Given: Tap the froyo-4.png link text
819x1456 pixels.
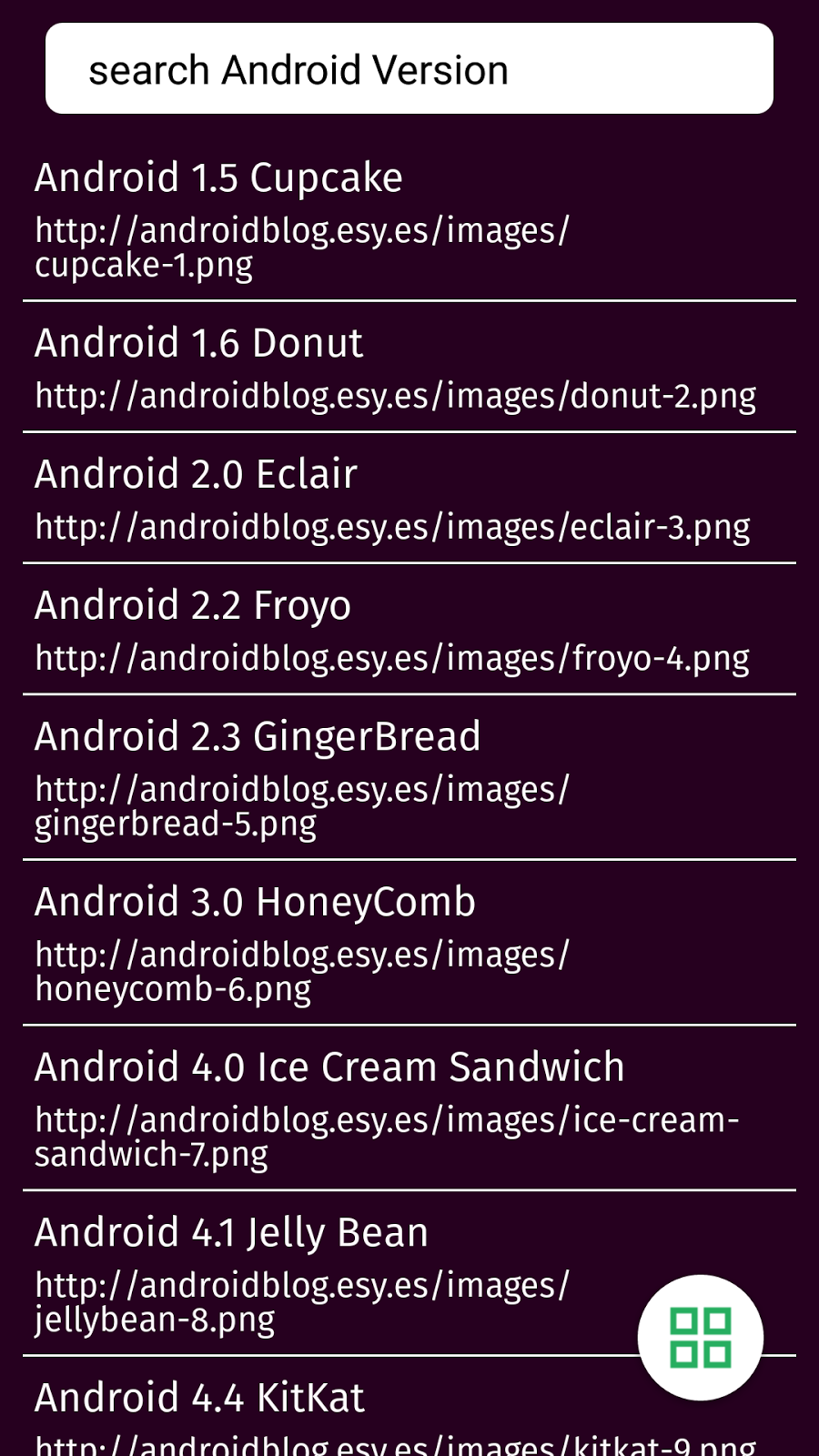Looking at the screenshot, I should point(391,657).
